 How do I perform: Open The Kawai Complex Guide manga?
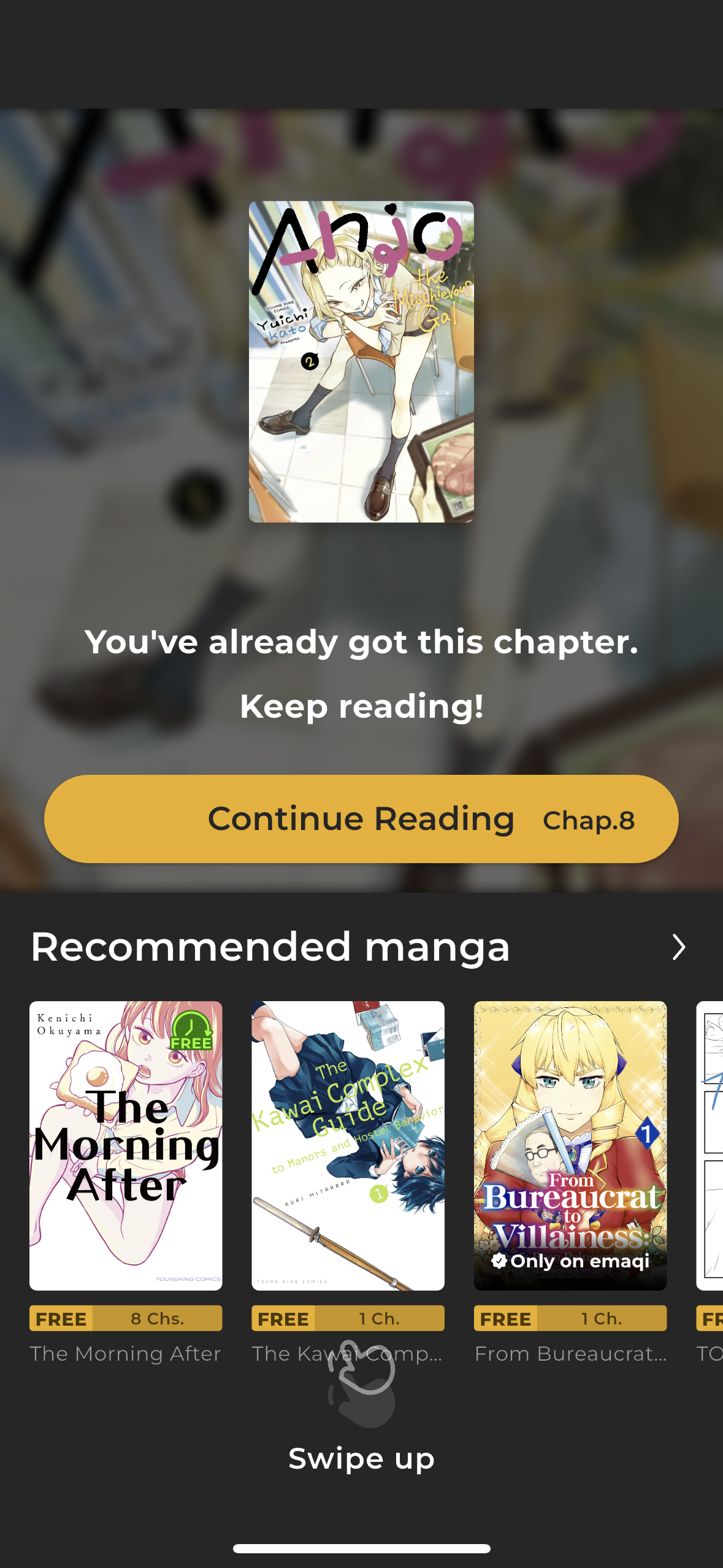348,1145
